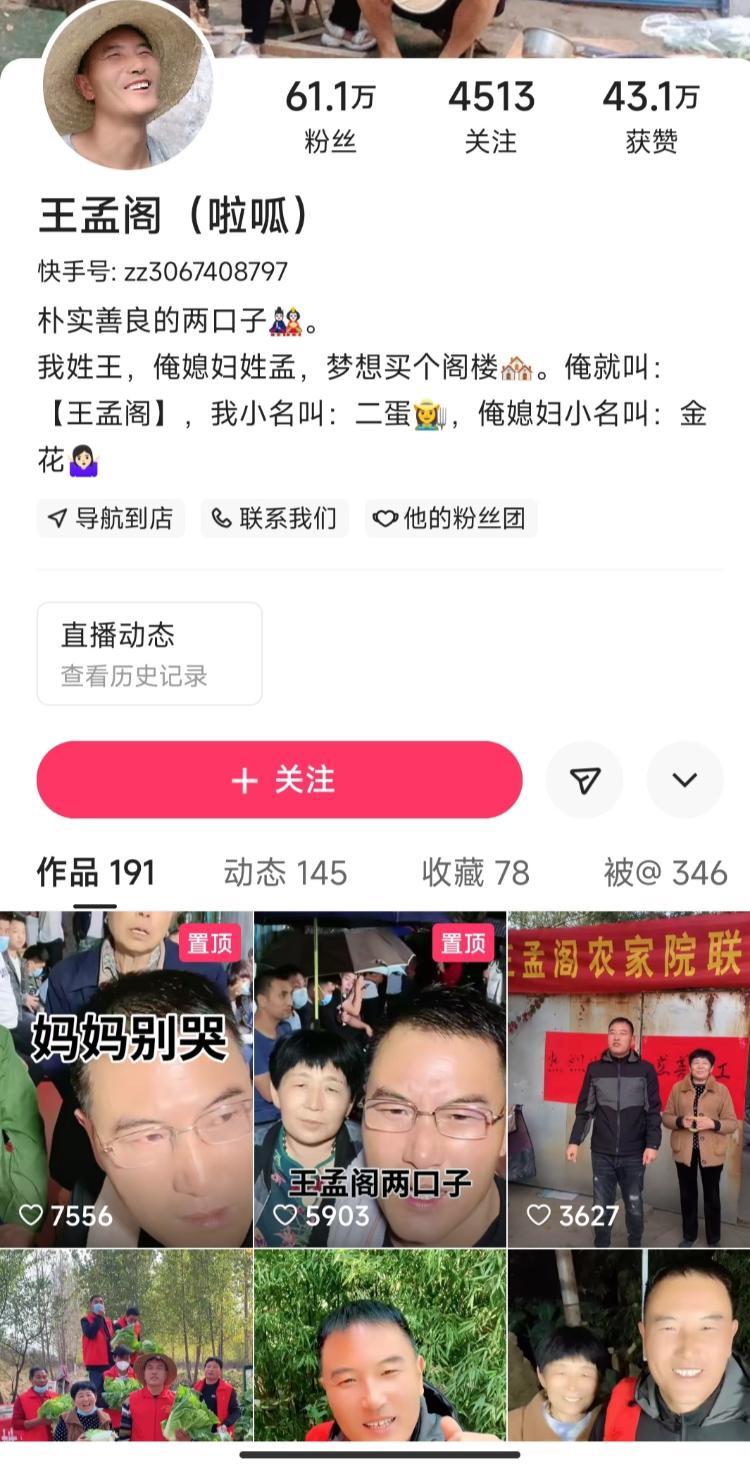Tap the 导航到店 navigation chip
Viewport: 750px width, 1472px height.
coord(111,518)
